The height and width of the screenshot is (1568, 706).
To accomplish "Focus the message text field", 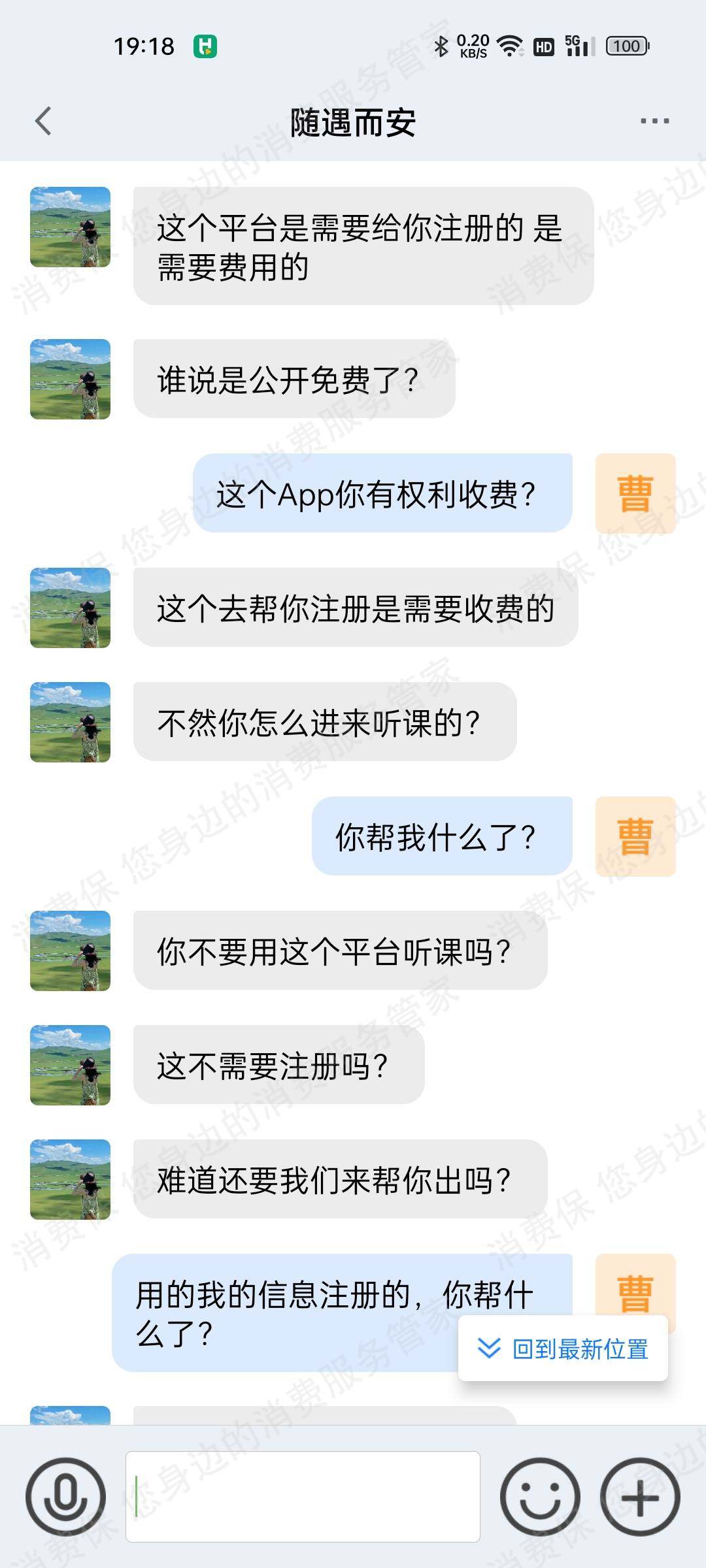I will [x=303, y=1496].
